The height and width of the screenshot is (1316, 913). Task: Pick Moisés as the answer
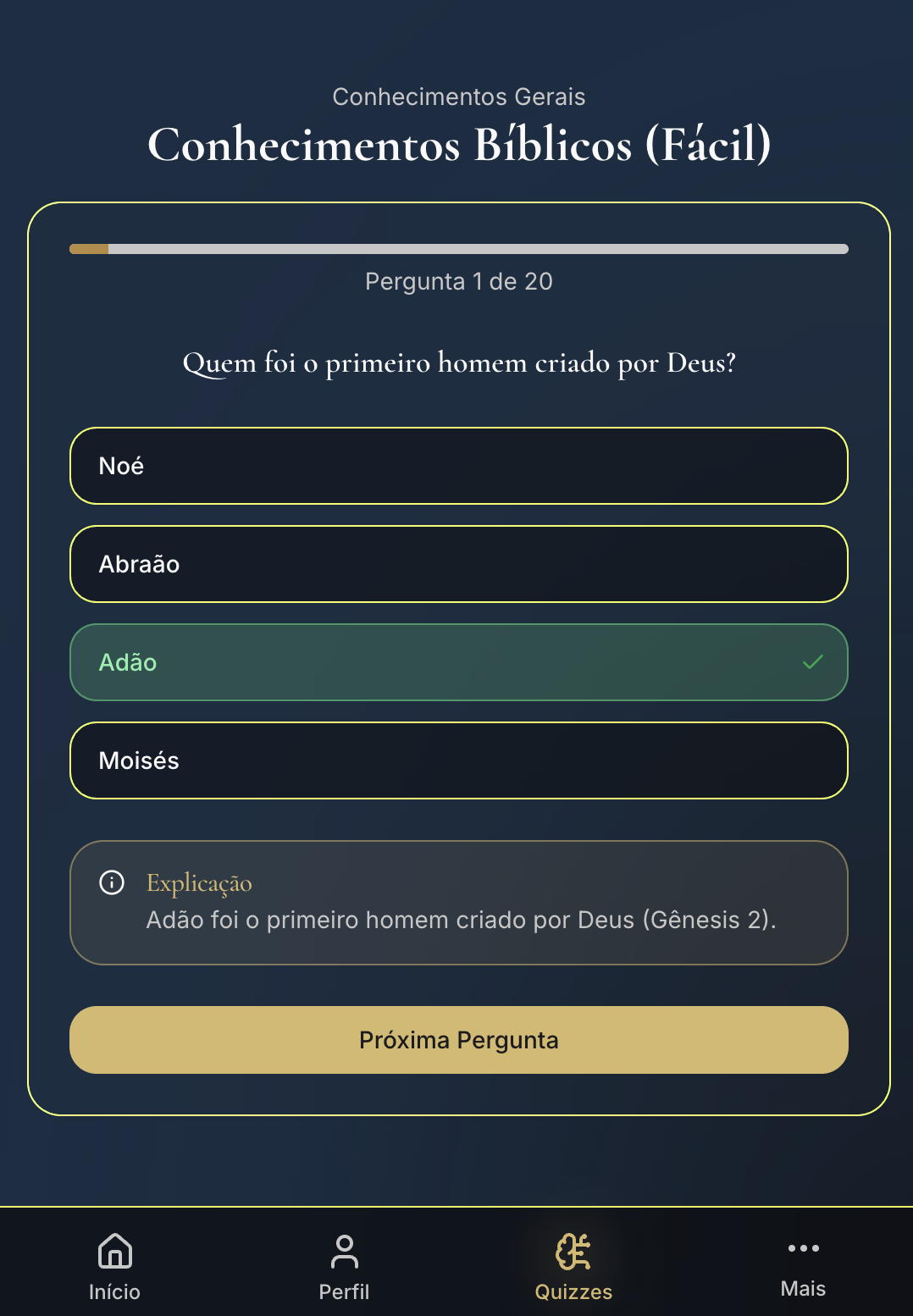pos(458,760)
